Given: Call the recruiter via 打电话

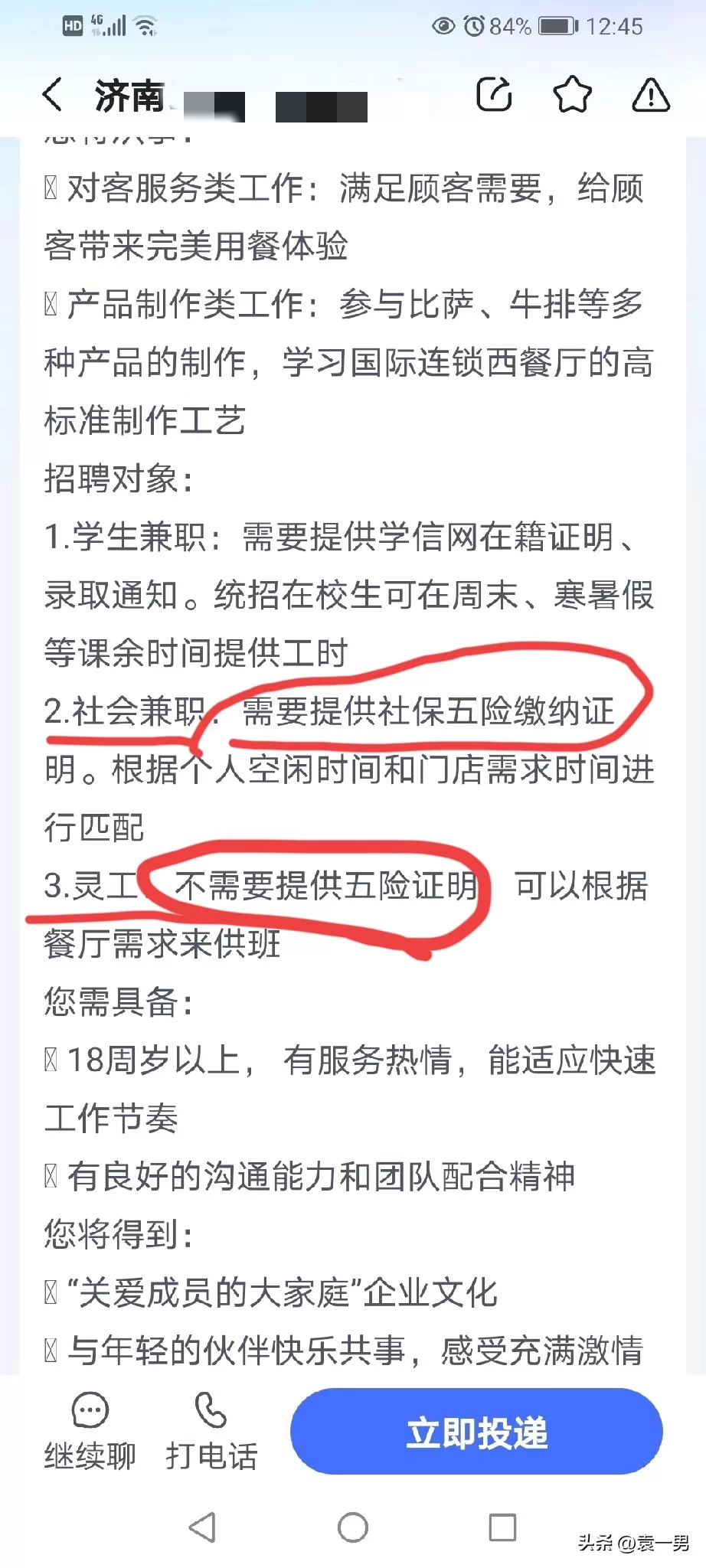Looking at the screenshot, I should [211, 1430].
